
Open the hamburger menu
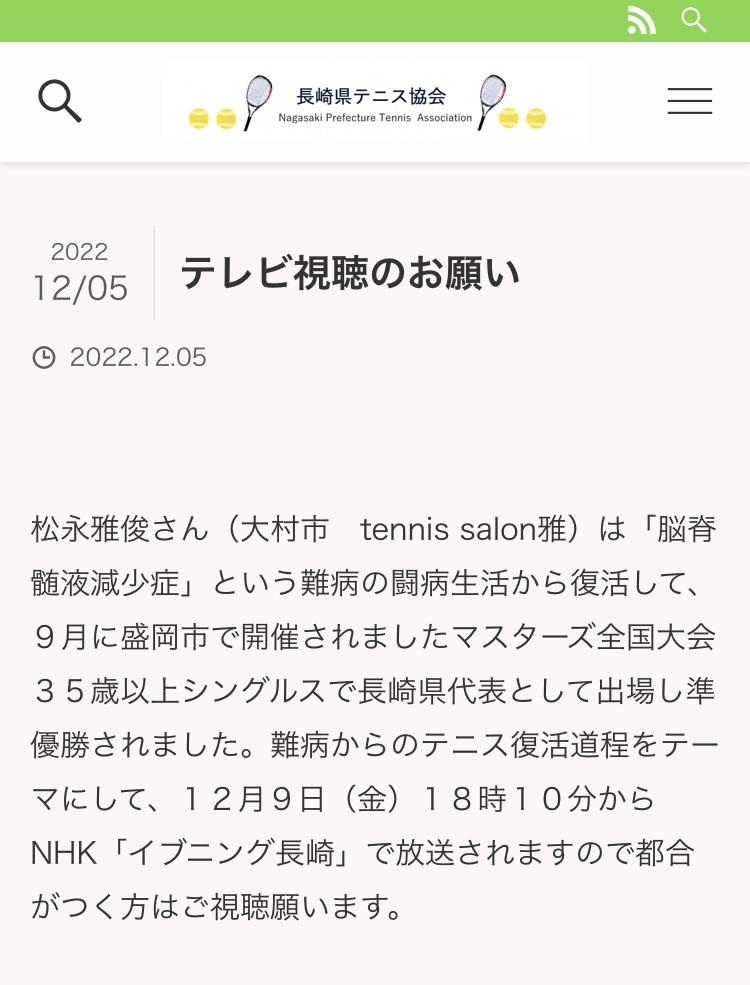(690, 101)
